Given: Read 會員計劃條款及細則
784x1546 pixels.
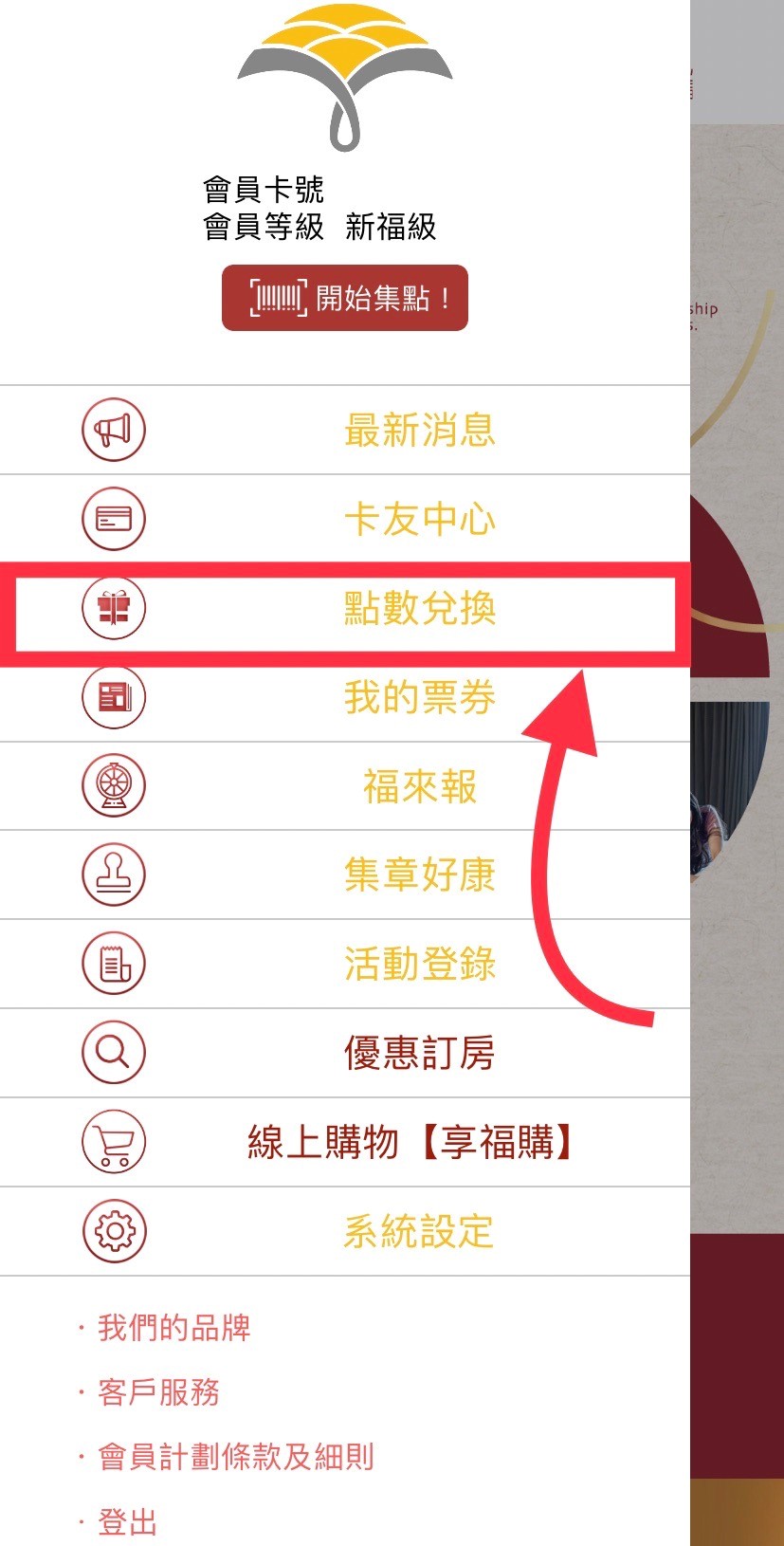Looking at the screenshot, I should coord(236,1457).
